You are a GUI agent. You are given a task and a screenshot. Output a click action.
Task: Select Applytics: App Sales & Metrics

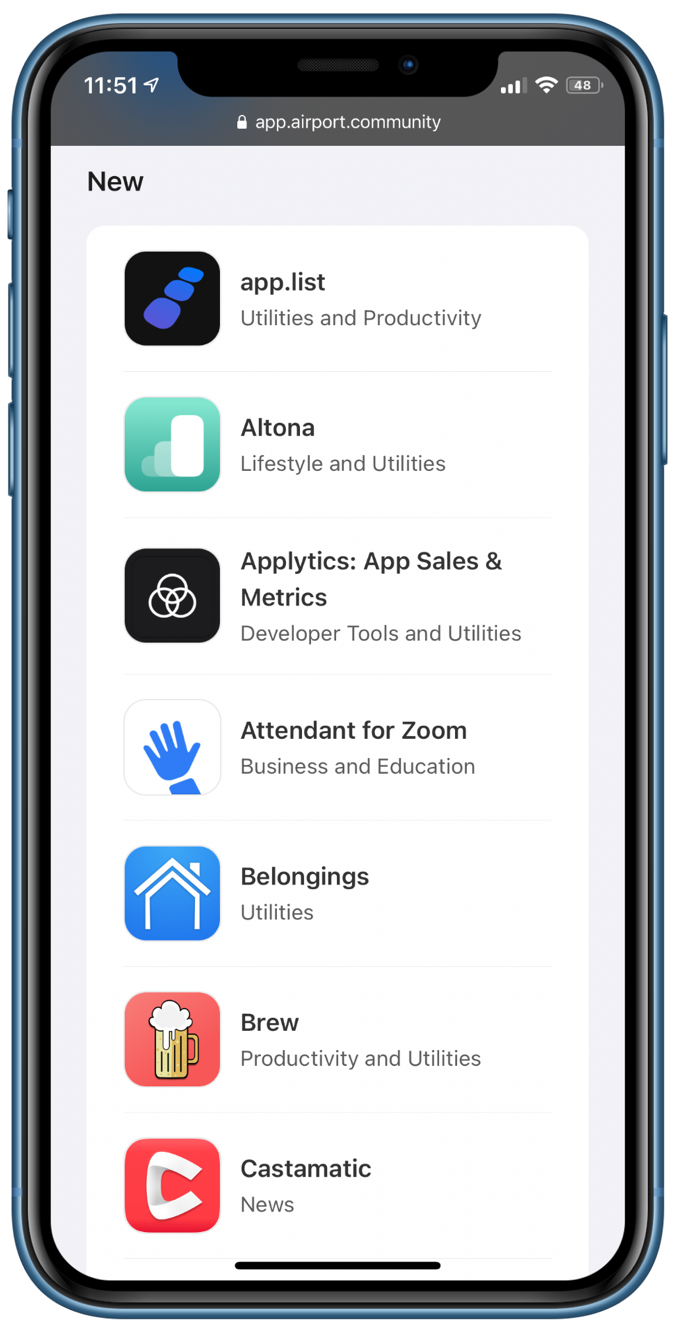337,596
